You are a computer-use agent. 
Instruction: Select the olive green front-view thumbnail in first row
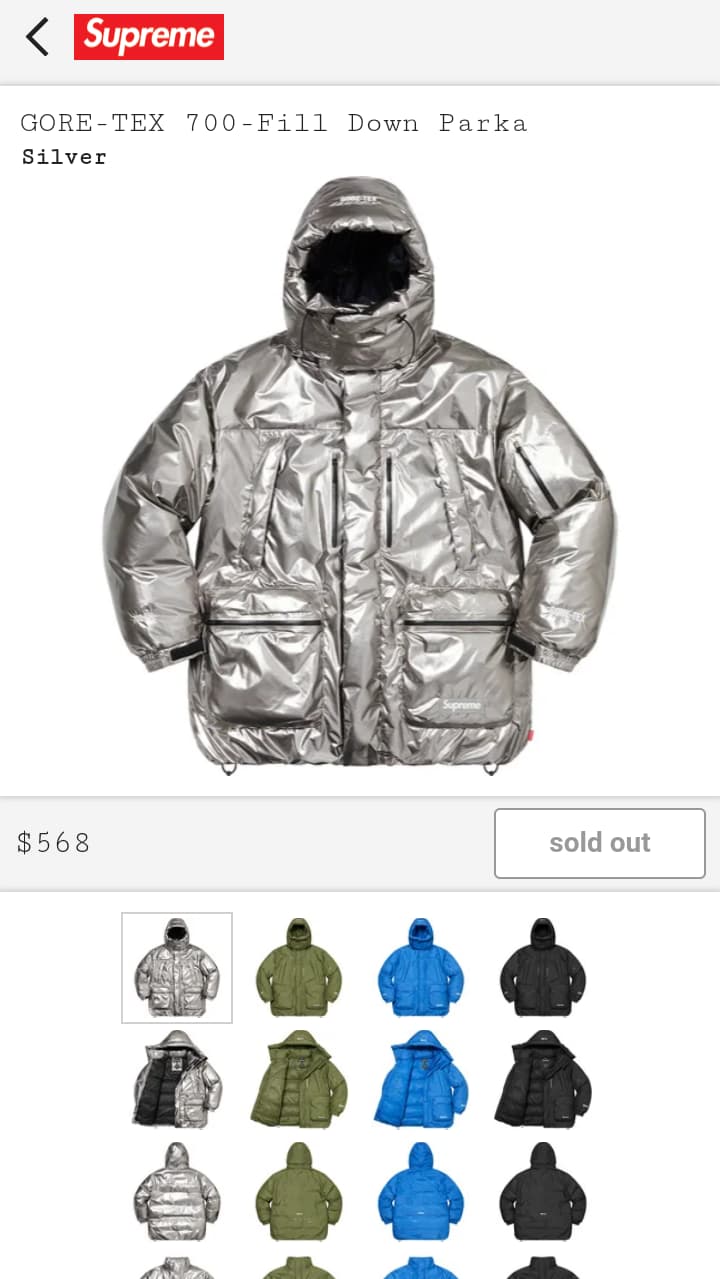(299, 968)
